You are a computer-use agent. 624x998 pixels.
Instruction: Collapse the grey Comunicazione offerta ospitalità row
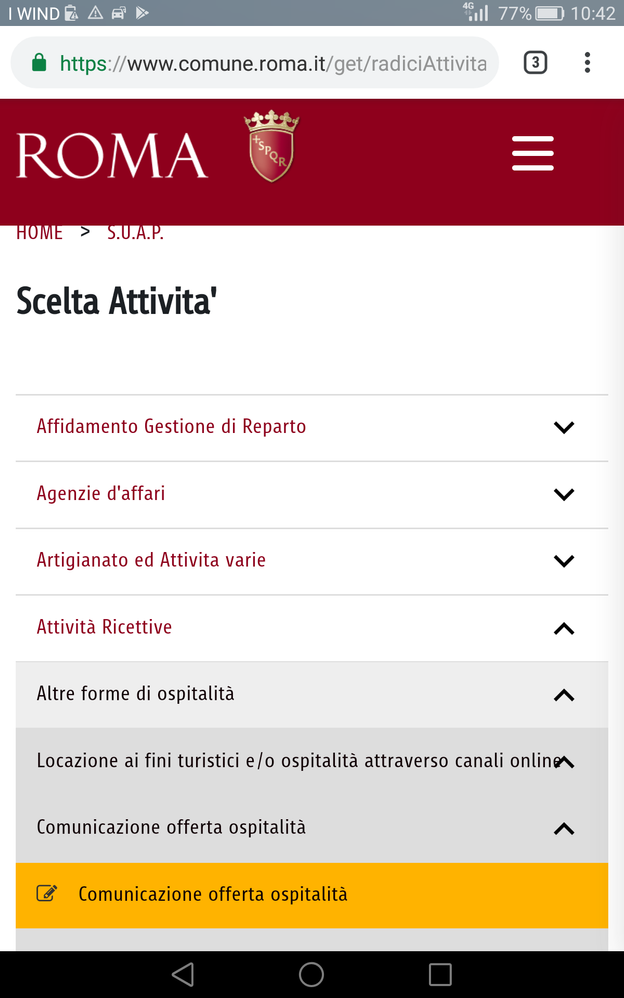click(x=311, y=828)
